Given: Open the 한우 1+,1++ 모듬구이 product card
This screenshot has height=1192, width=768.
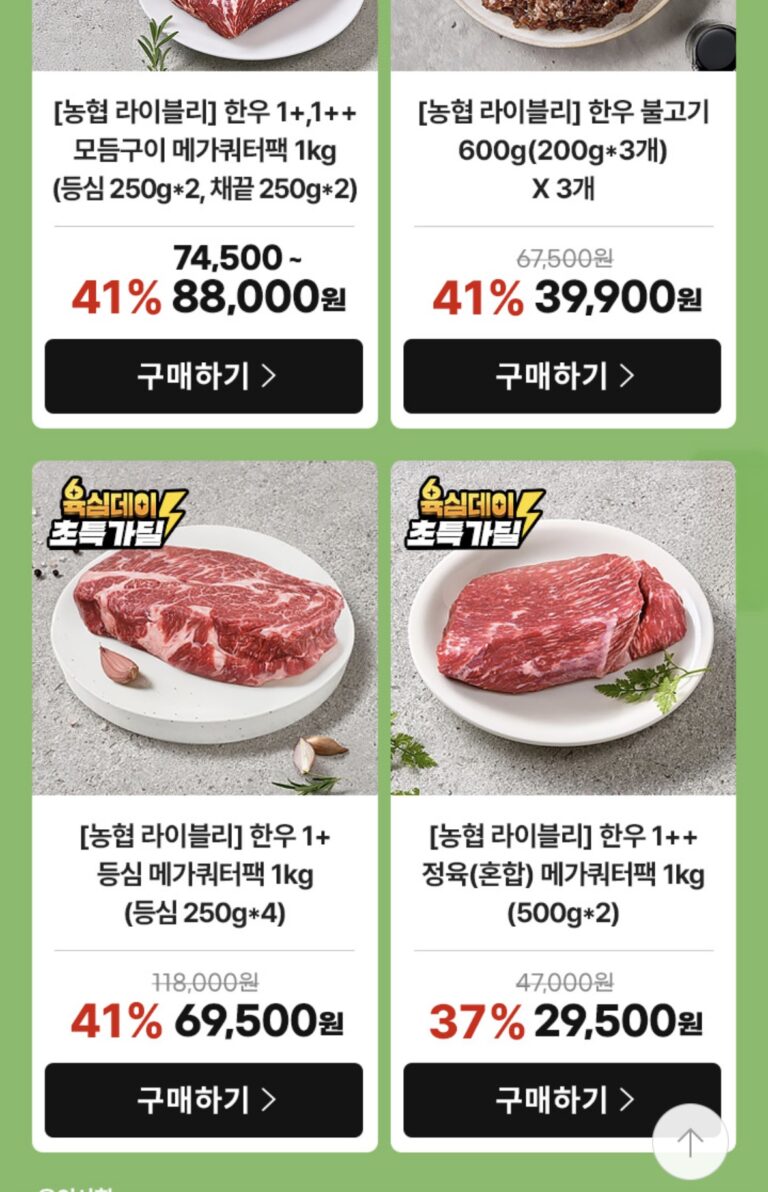Looking at the screenshot, I should click(205, 150).
